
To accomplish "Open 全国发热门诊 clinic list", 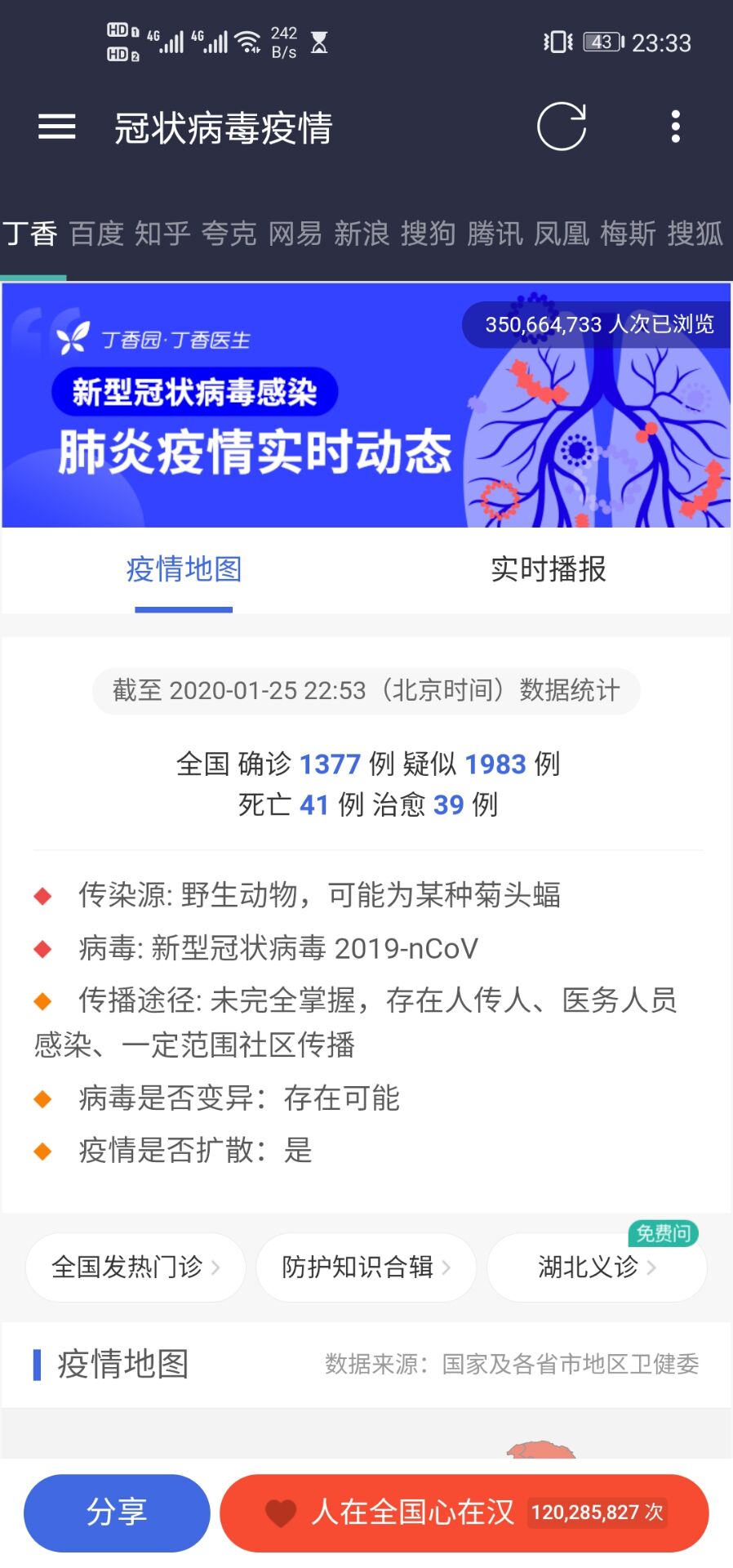I will pyautogui.click(x=135, y=1267).
